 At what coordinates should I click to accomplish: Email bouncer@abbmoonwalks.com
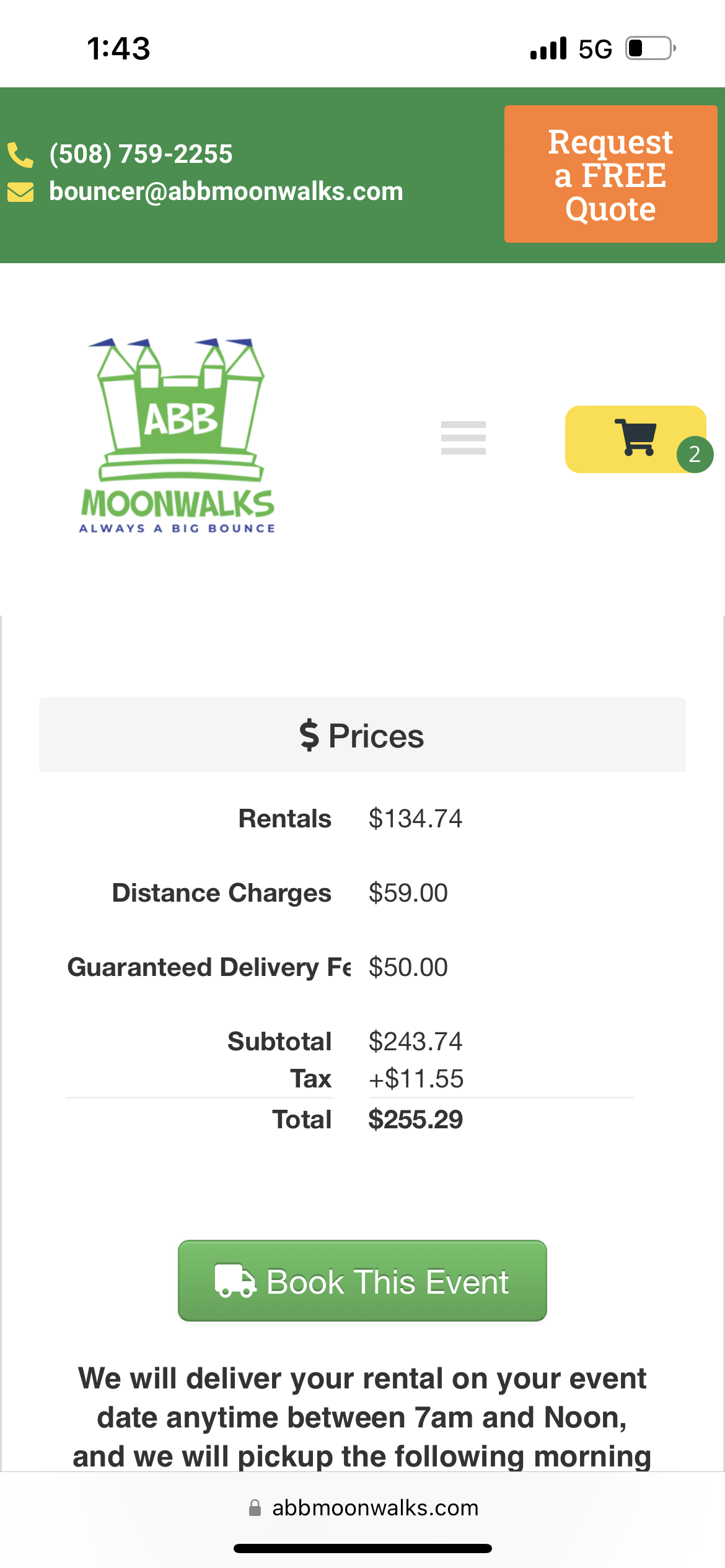(226, 191)
